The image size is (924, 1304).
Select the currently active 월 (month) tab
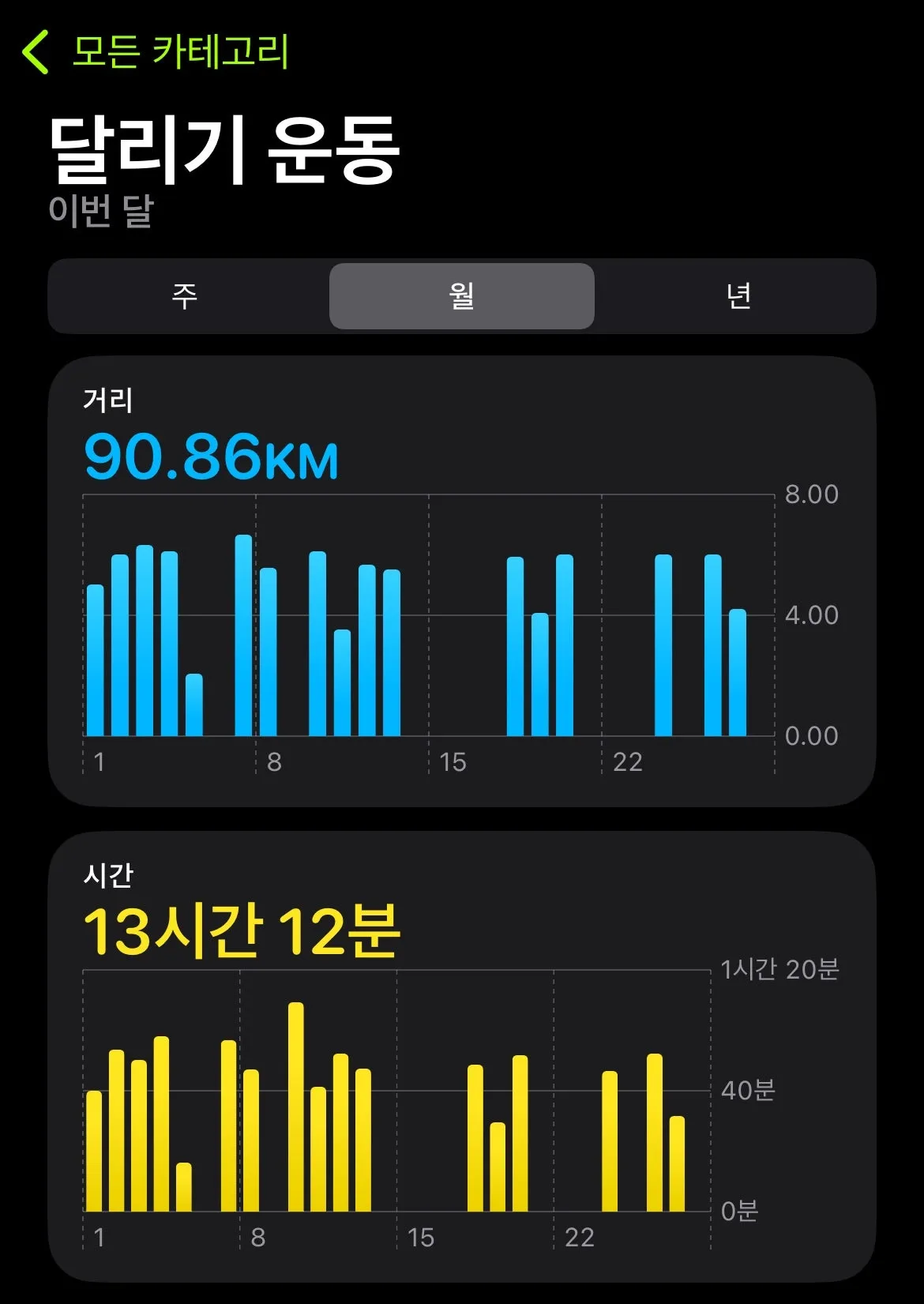tap(462, 295)
